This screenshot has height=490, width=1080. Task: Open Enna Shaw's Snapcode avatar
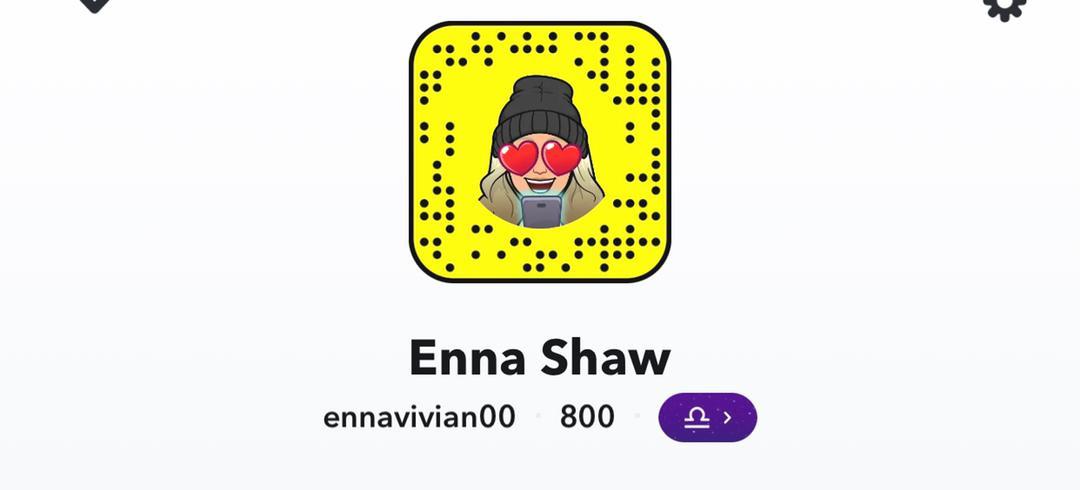pyautogui.click(x=540, y=152)
